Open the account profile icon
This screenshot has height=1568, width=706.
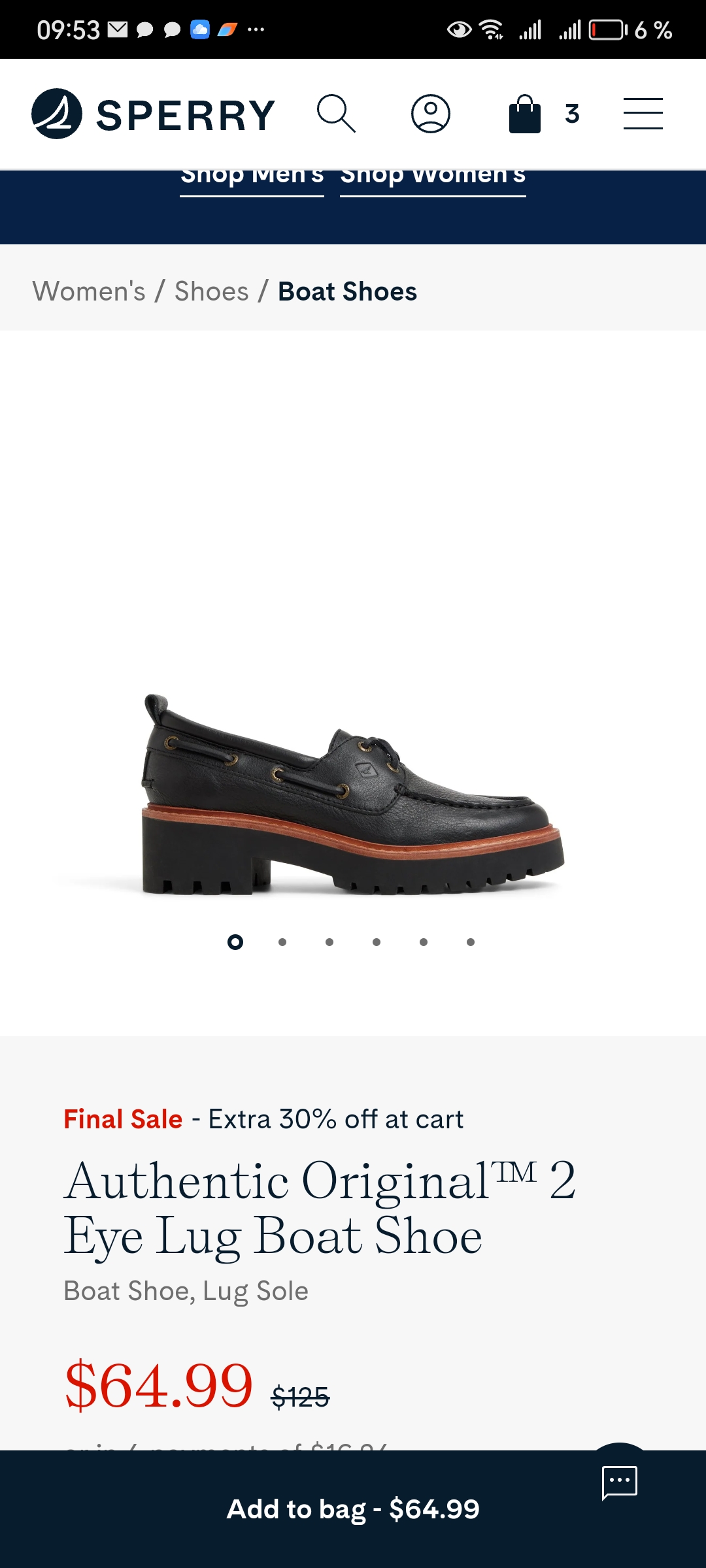[430, 114]
